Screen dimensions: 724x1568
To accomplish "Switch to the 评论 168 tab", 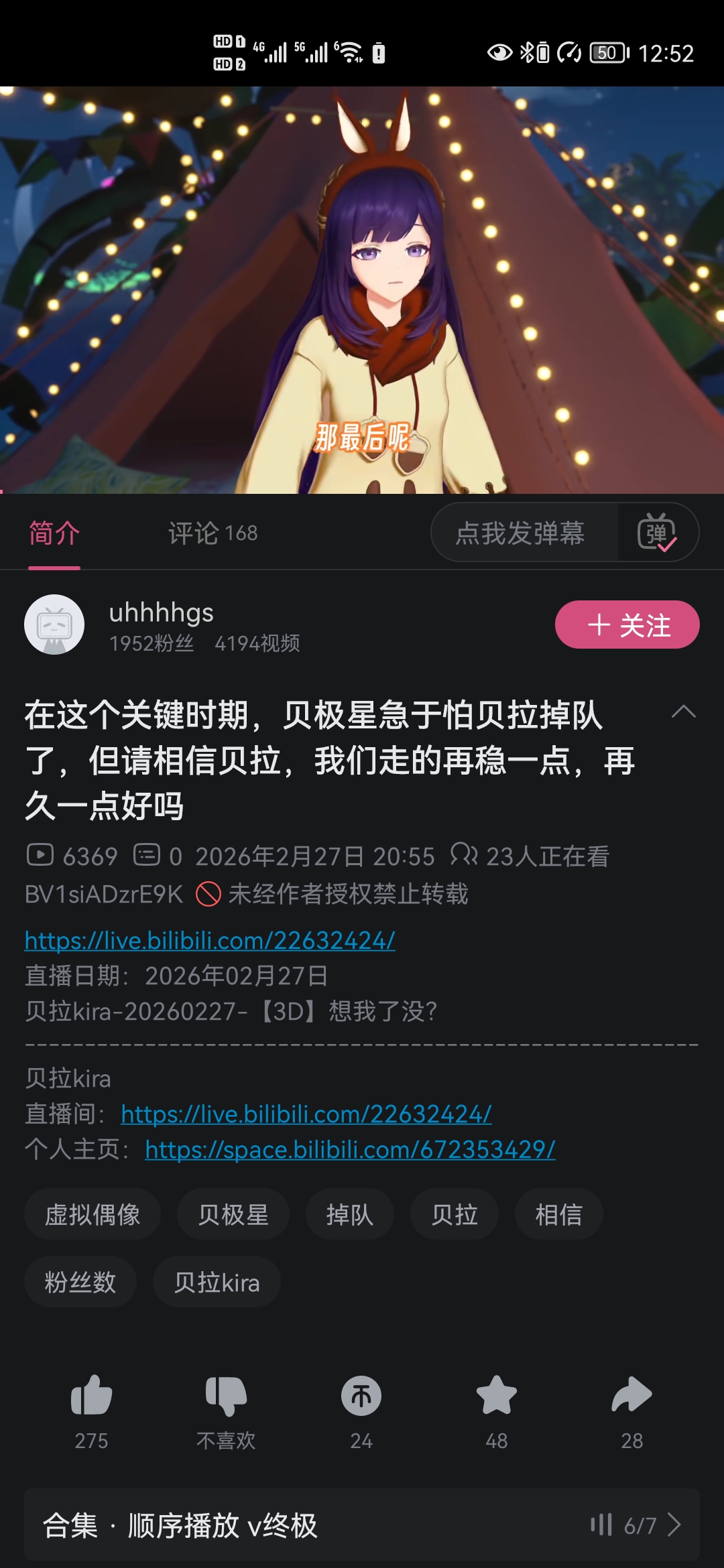I will tap(213, 533).
